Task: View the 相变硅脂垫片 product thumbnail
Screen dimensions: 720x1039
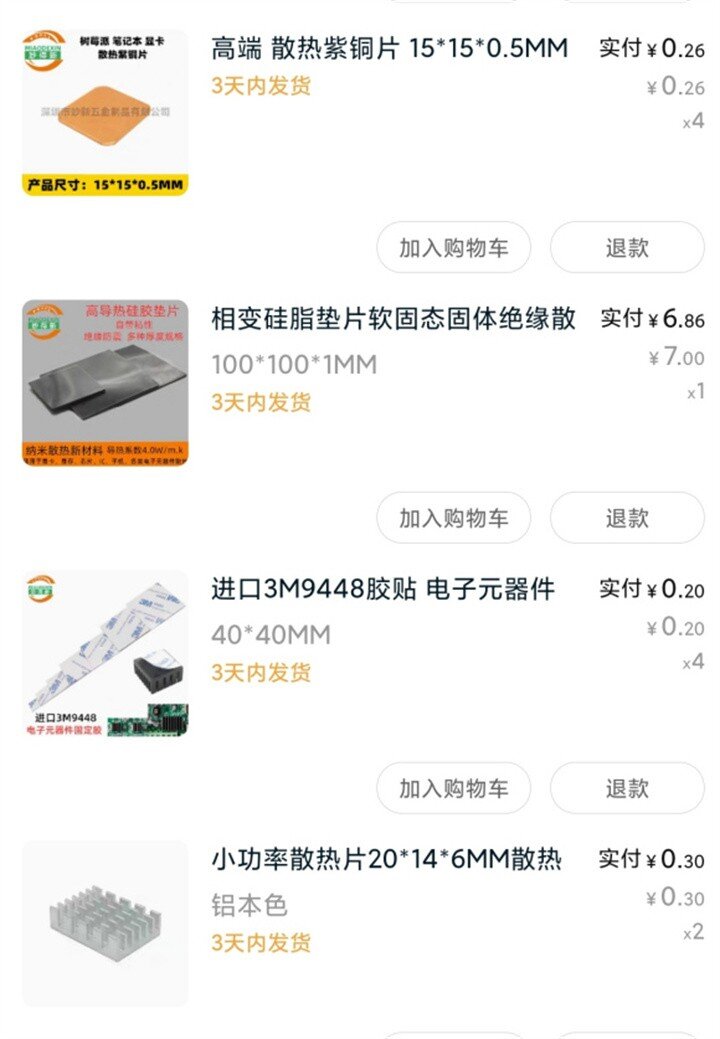Action: click(105, 383)
